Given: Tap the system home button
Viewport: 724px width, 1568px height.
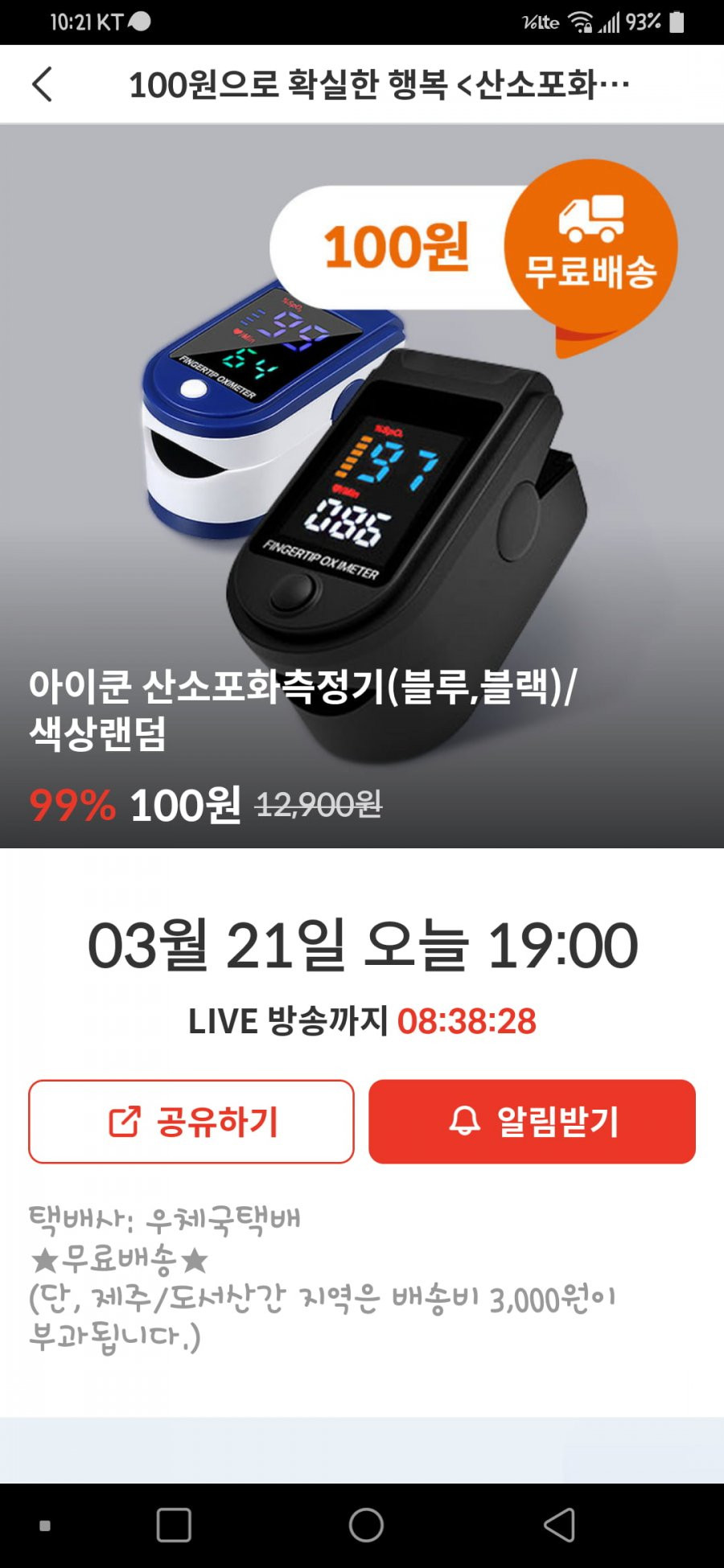Looking at the screenshot, I should click(x=366, y=1525).
